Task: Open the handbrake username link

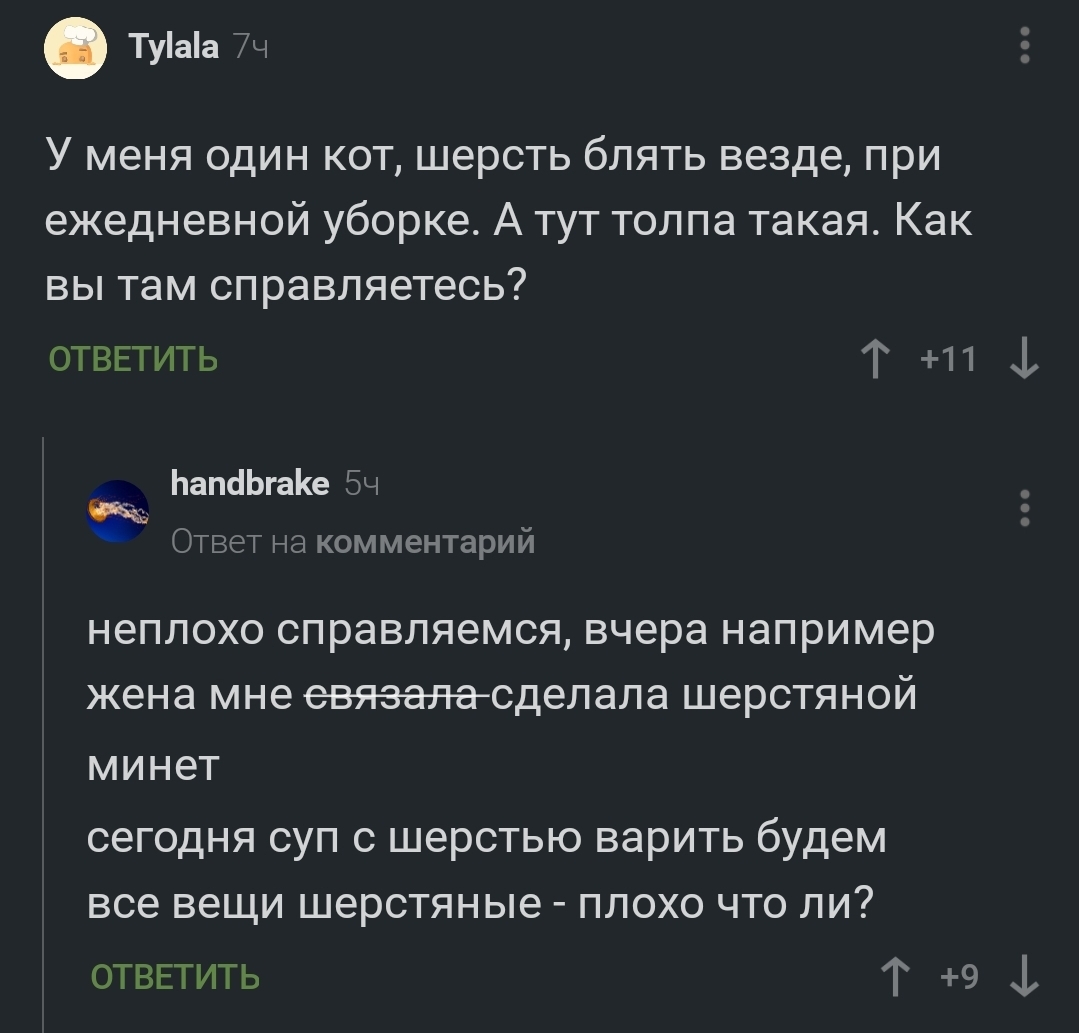Action: pyautogui.click(x=250, y=484)
